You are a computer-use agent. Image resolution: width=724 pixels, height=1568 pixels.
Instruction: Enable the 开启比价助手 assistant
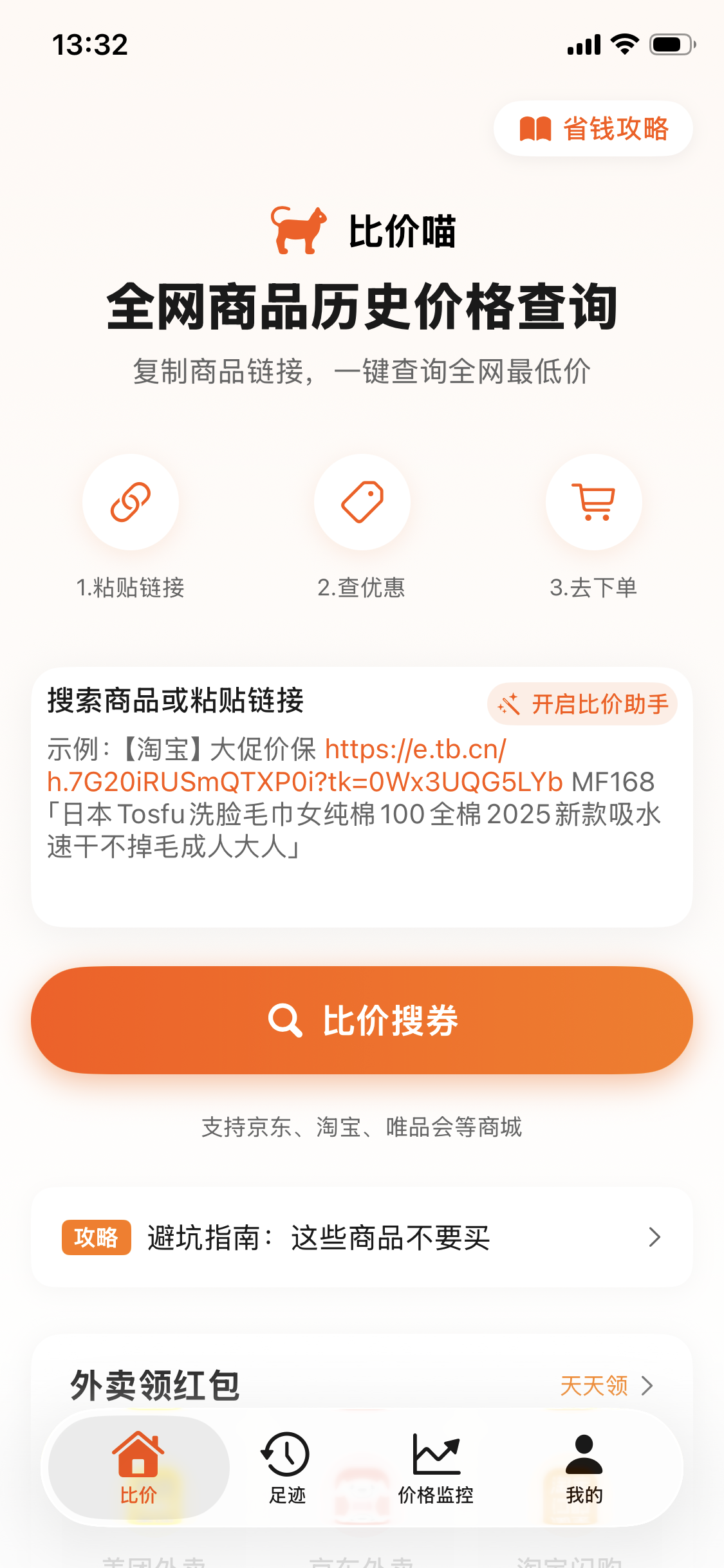pyautogui.click(x=581, y=704)
